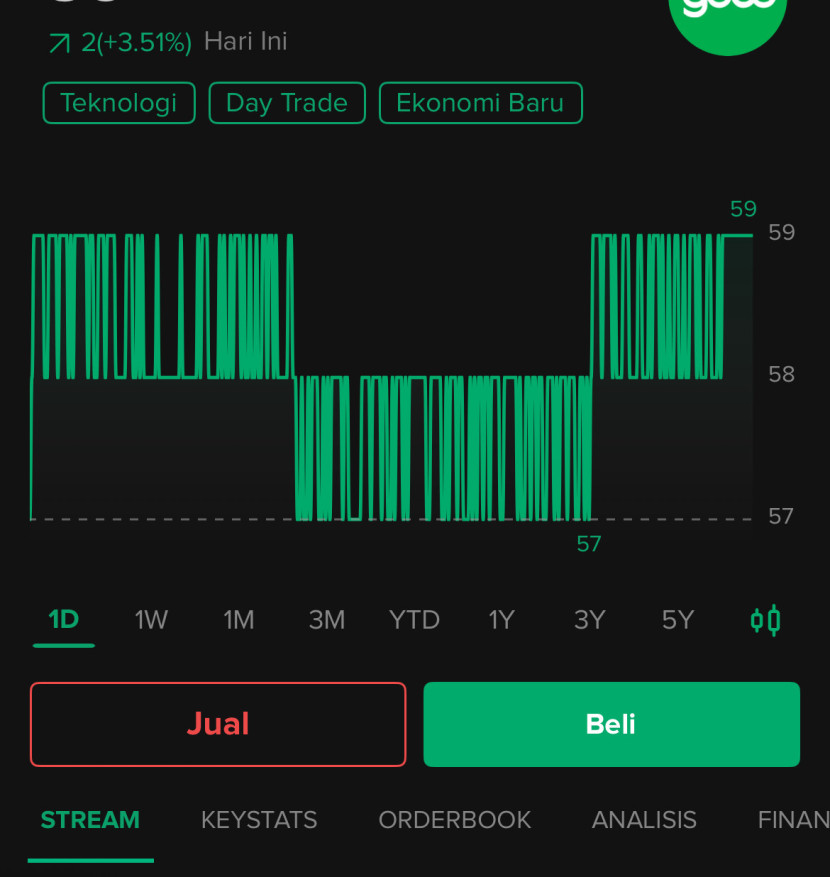Display the 3Y chart
Screen dimensions: 830x877
click(x=589, y=620)
